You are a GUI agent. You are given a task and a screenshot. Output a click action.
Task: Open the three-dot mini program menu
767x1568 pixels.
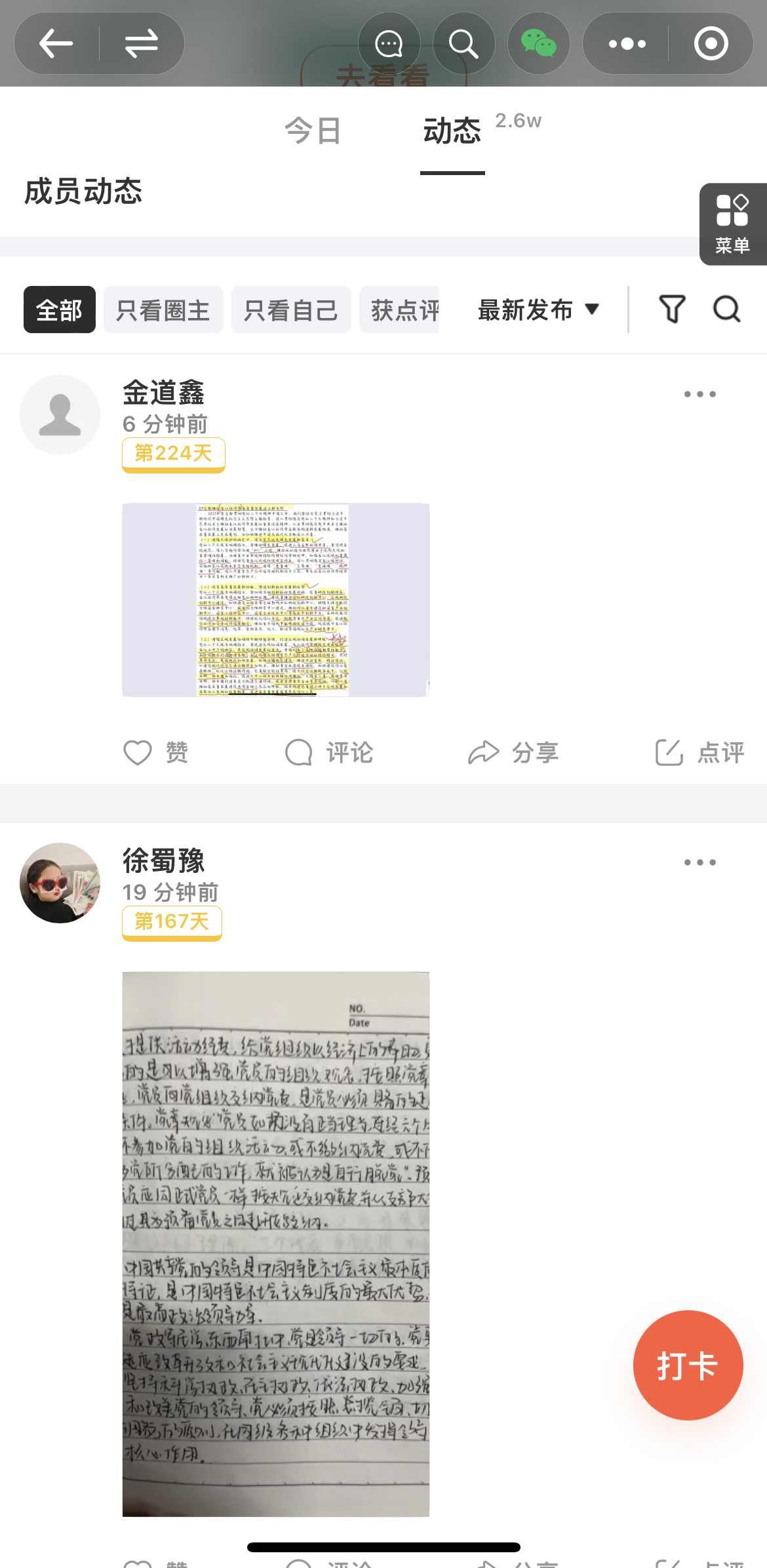pyautogui.click(x=627, y=44)
